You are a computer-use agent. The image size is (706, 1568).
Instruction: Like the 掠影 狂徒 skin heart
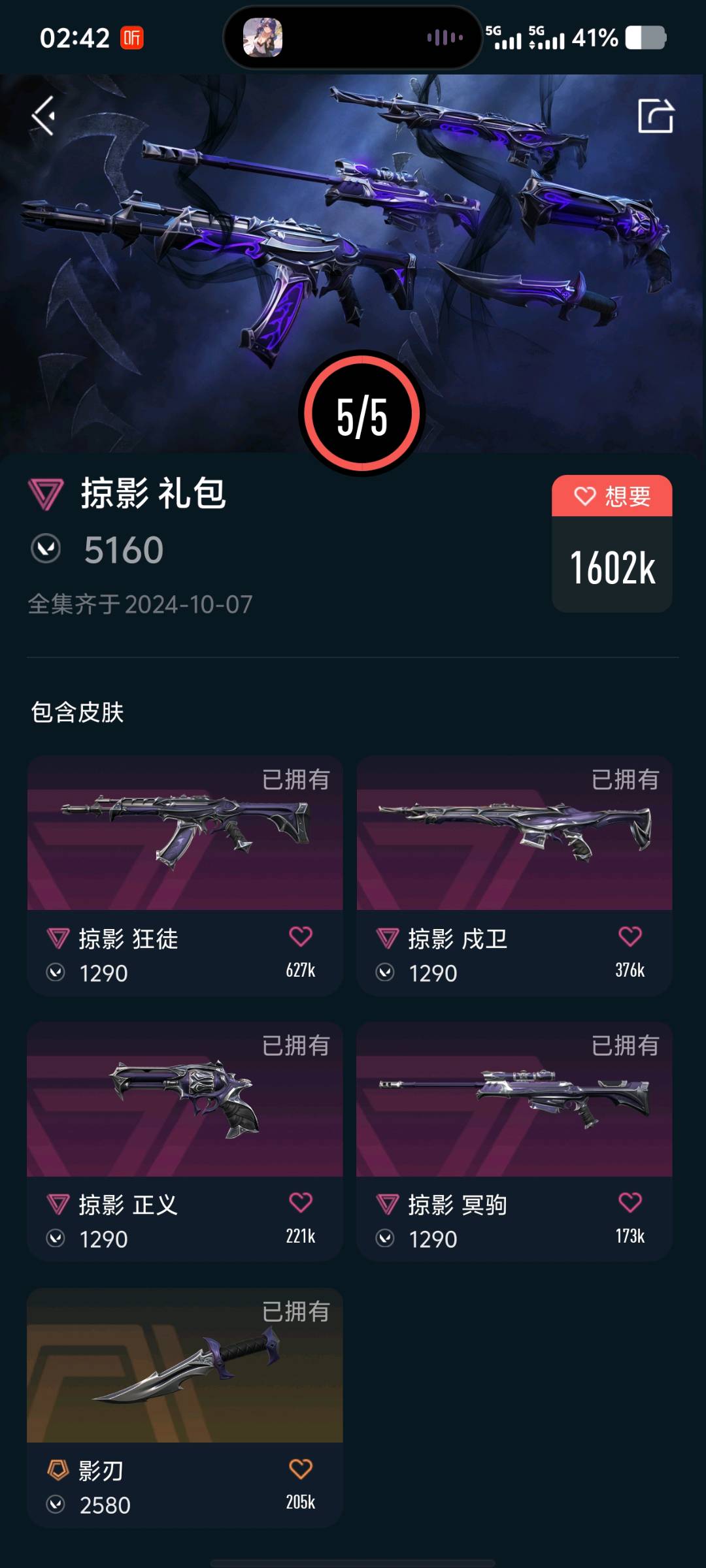[301, 936]
